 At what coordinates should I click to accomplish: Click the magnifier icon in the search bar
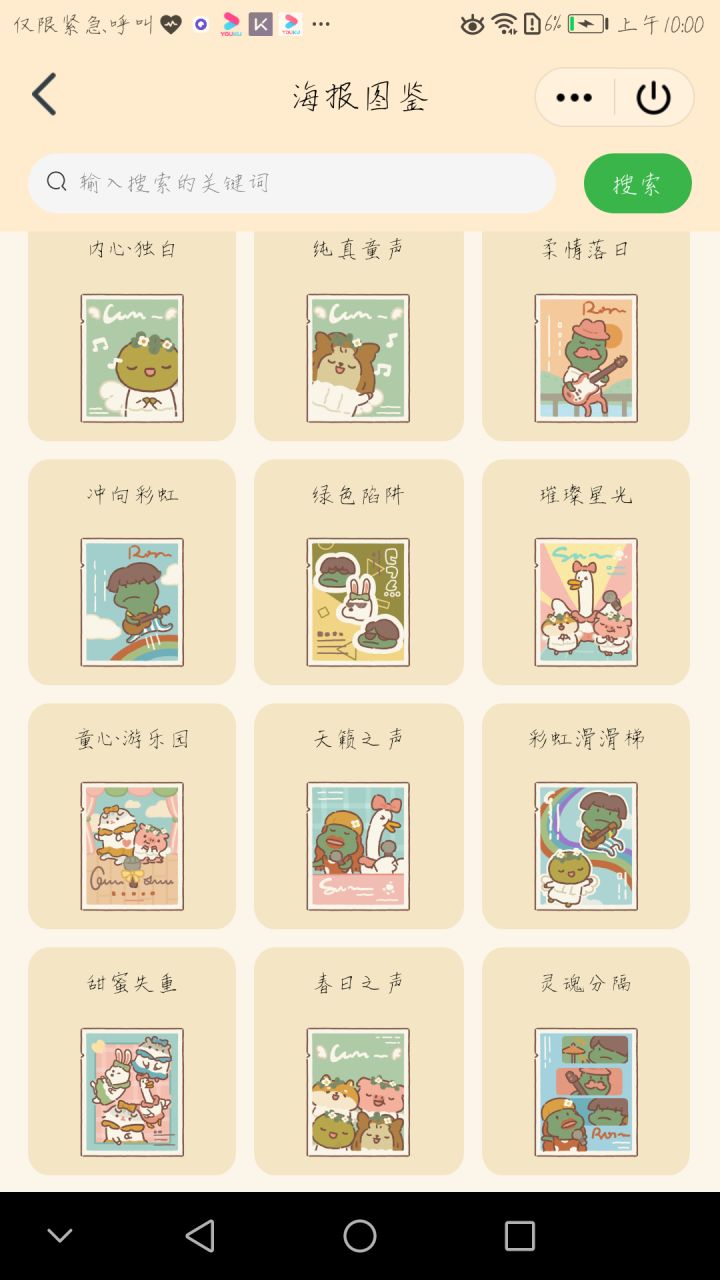click(56, 183)
